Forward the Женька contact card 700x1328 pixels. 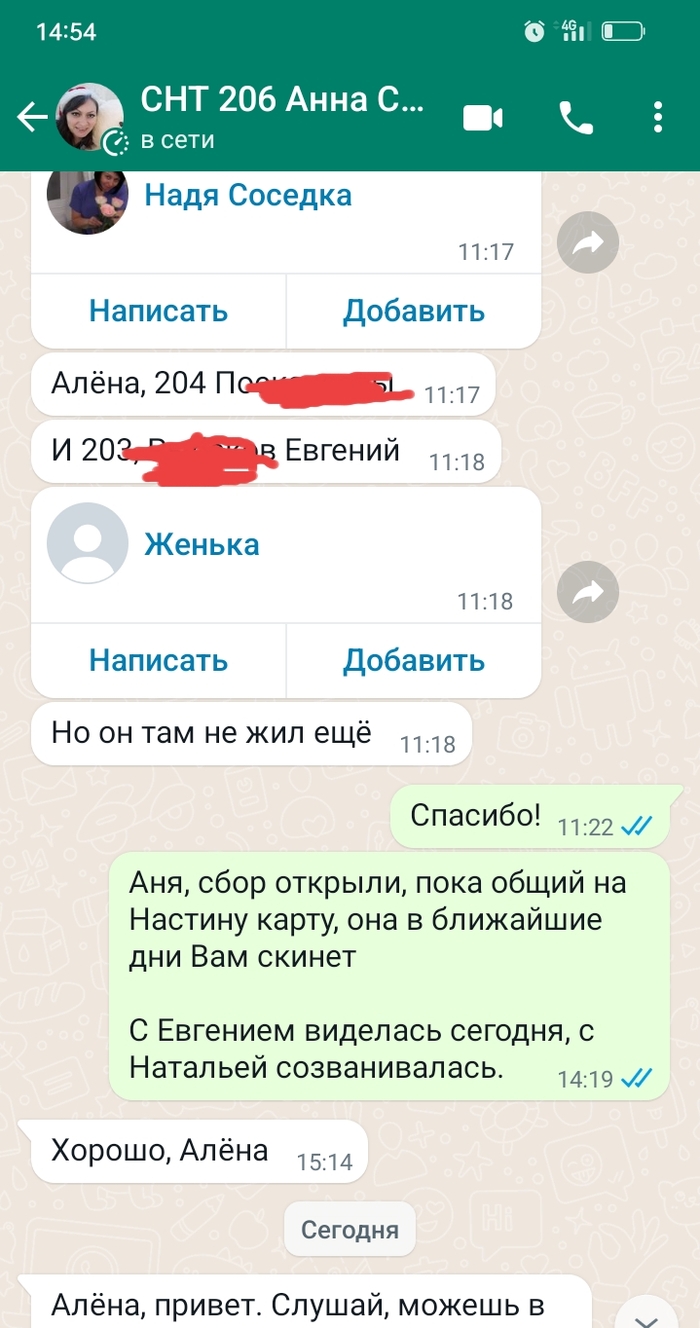pyautogui.click(x=587, y=593)
